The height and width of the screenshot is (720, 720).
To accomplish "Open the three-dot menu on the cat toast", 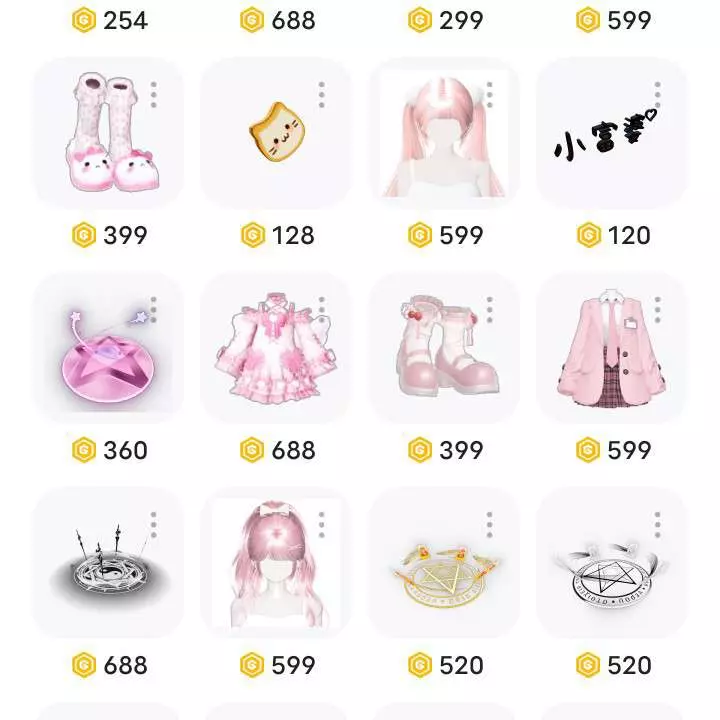I will (x=322, y=95).
